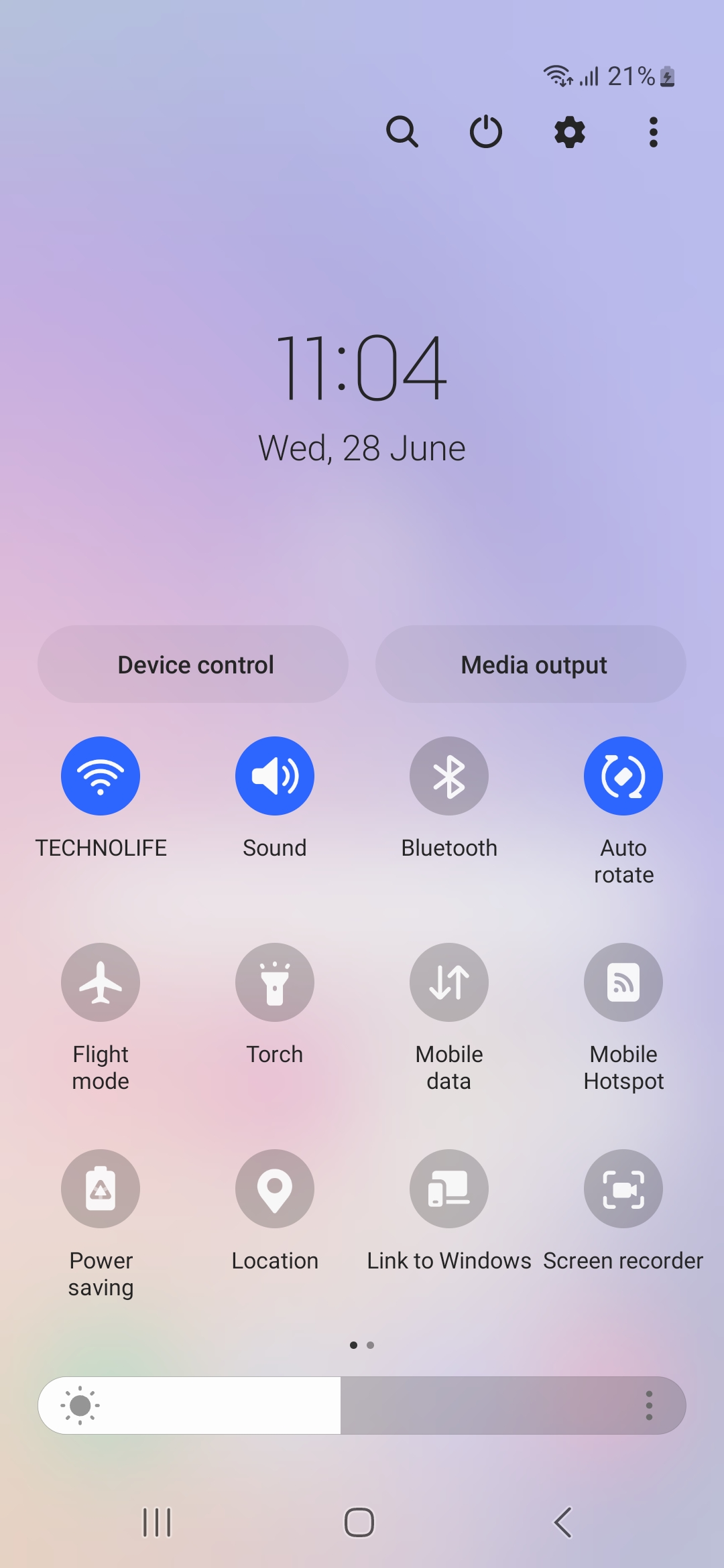Open the quick panel search
This screenshot has width=724, height=1568.
[402, 131]
